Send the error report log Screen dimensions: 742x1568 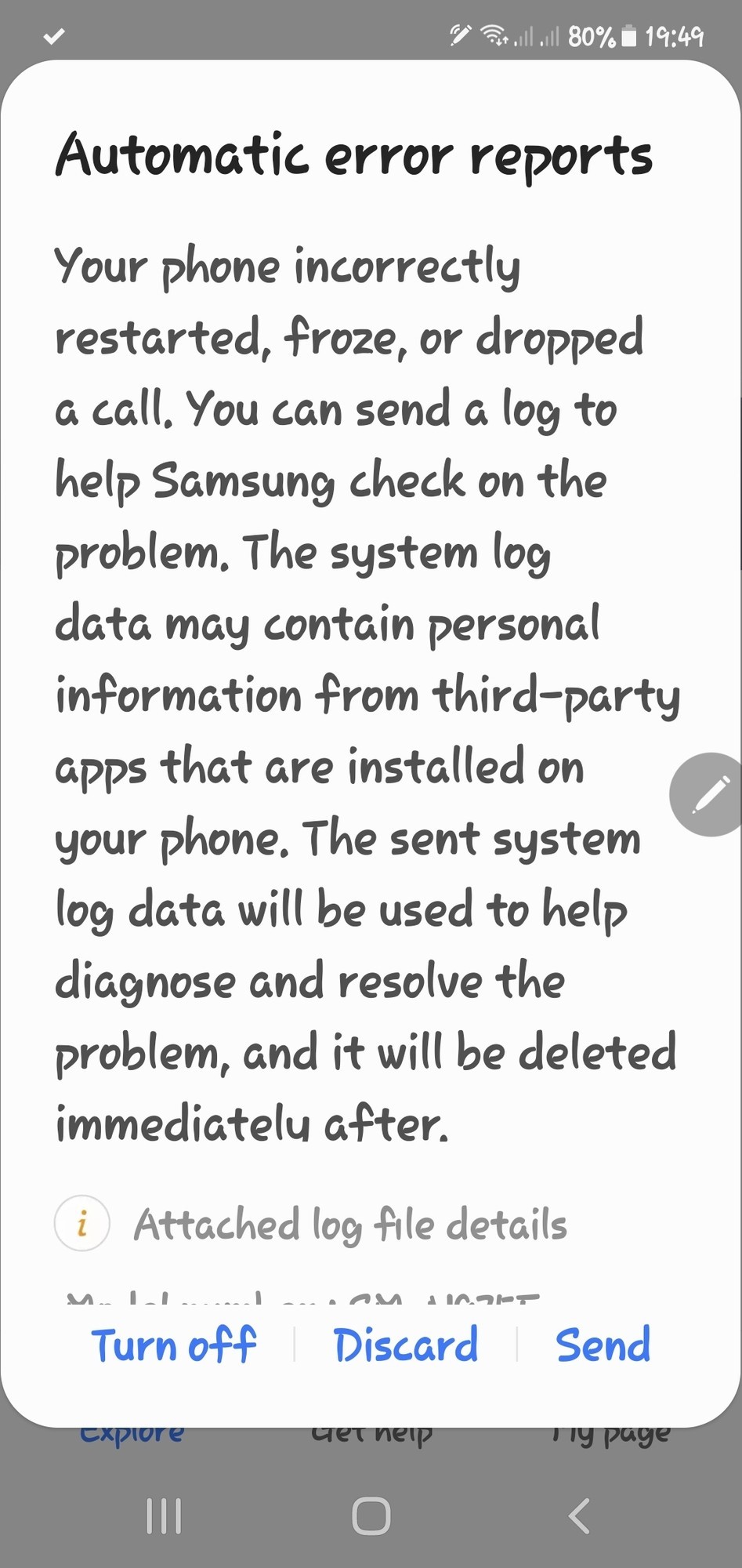coord(603,1345)
